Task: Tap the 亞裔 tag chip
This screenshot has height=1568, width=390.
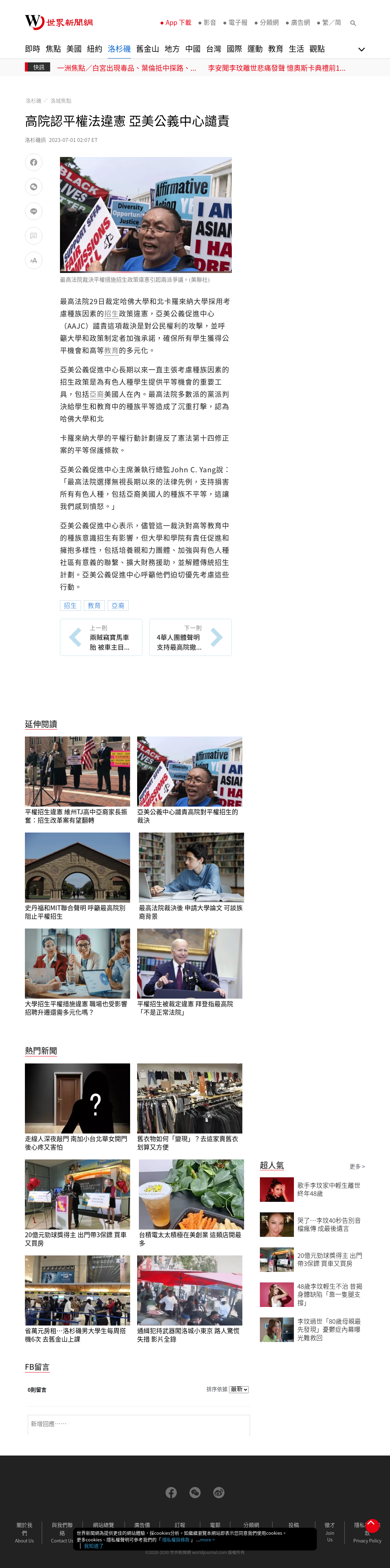Action: point(118,606)
